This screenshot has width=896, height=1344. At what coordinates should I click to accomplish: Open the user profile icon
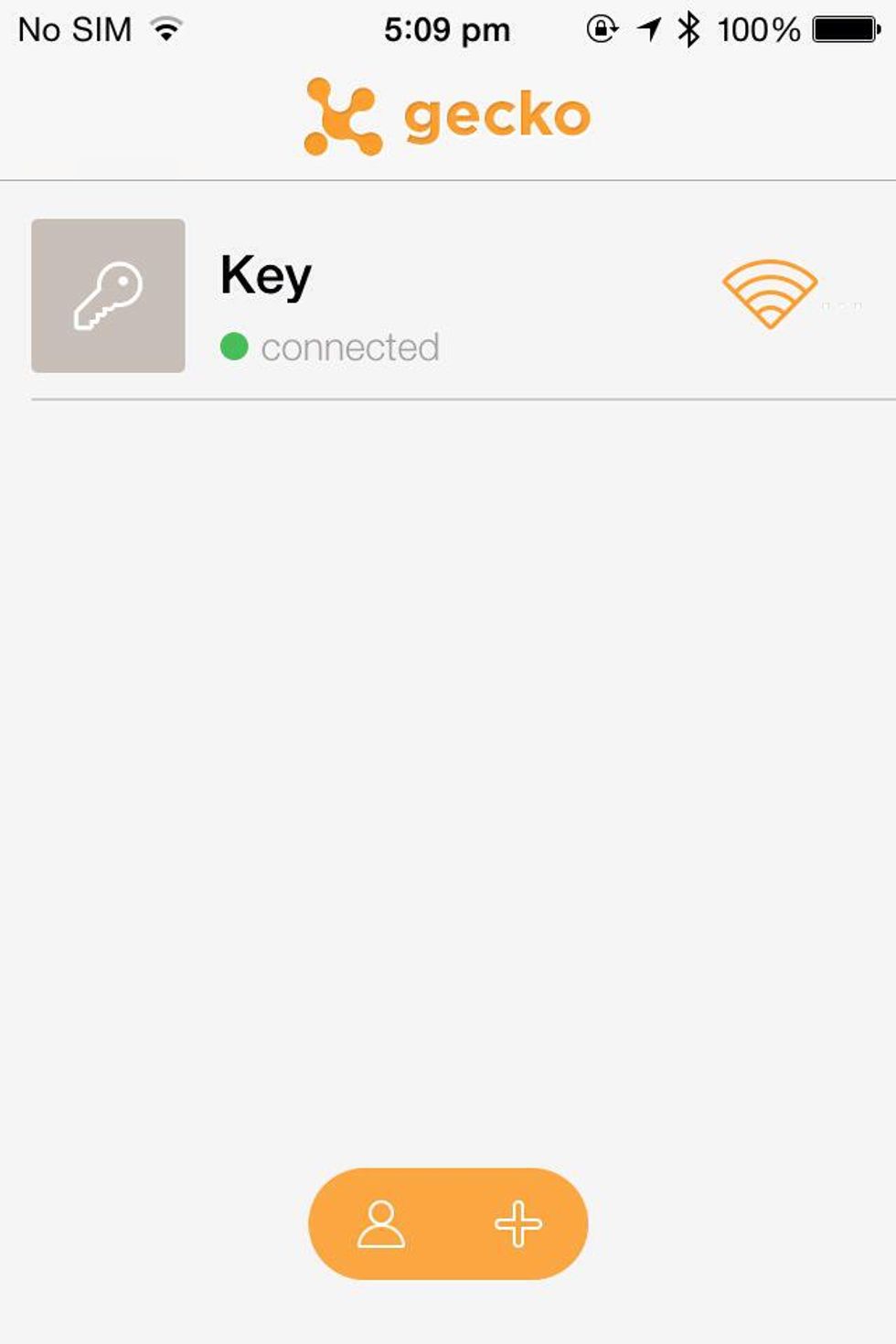(x=380, y=1224)
